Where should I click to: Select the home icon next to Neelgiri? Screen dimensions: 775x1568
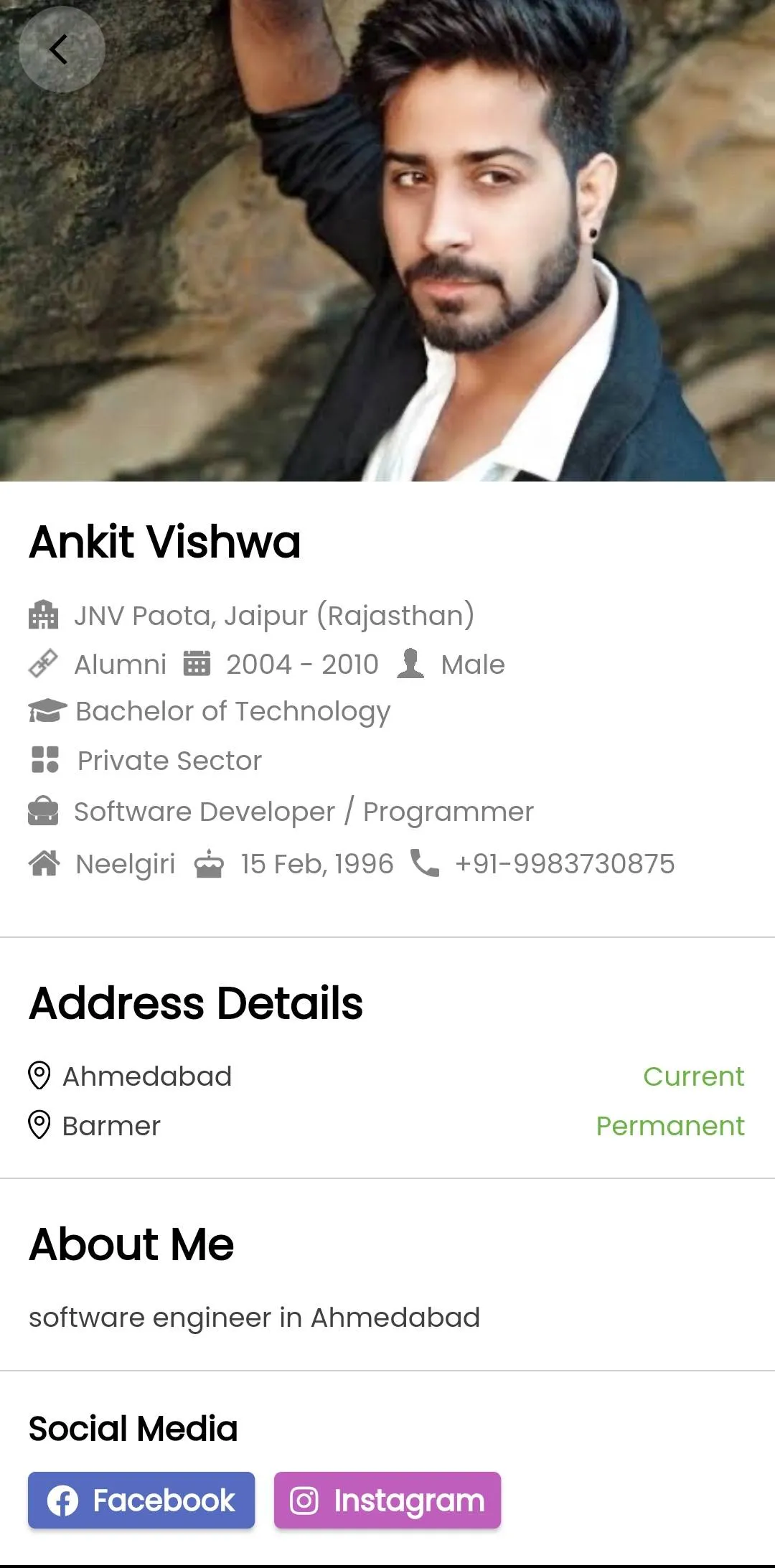pos(44,863)
